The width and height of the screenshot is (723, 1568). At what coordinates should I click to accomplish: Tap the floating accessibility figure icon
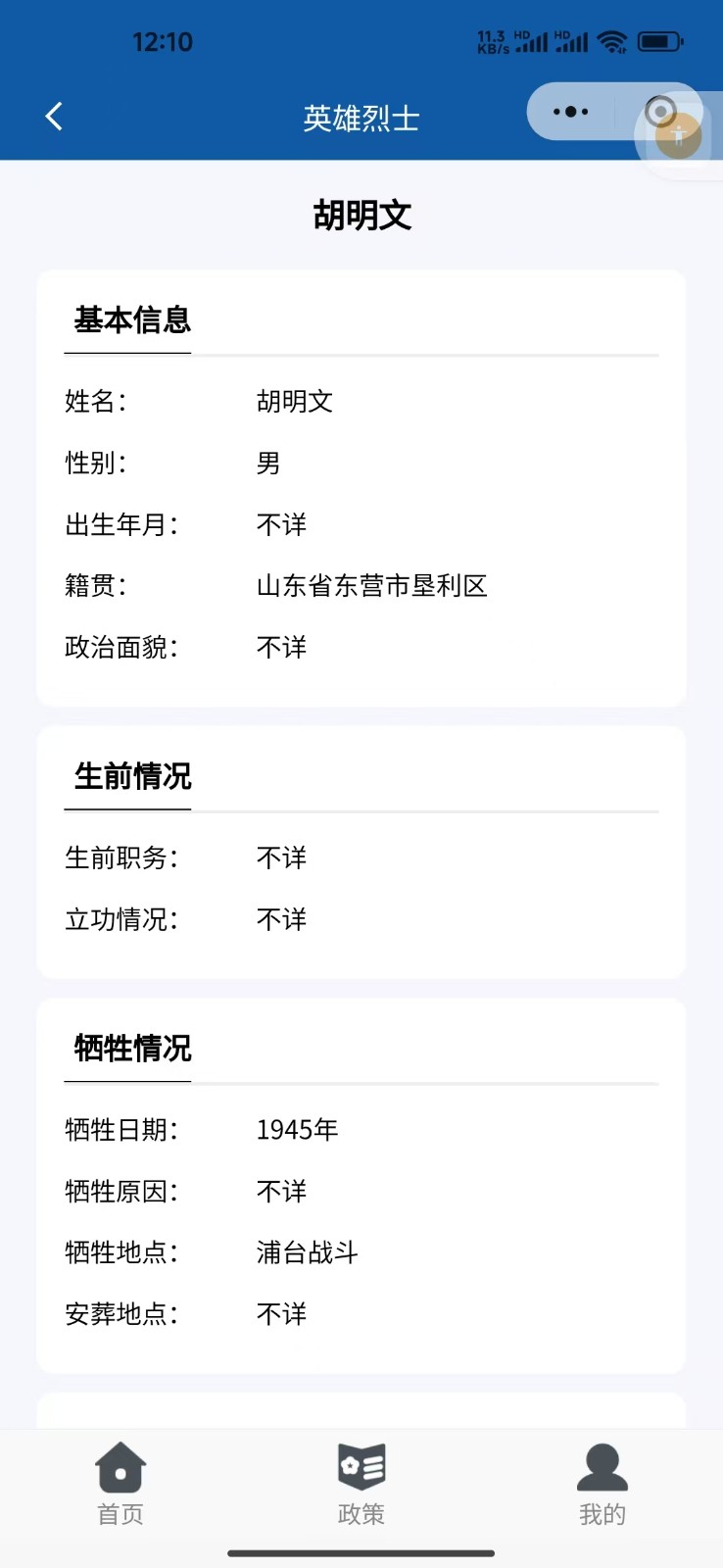point(679,137)
